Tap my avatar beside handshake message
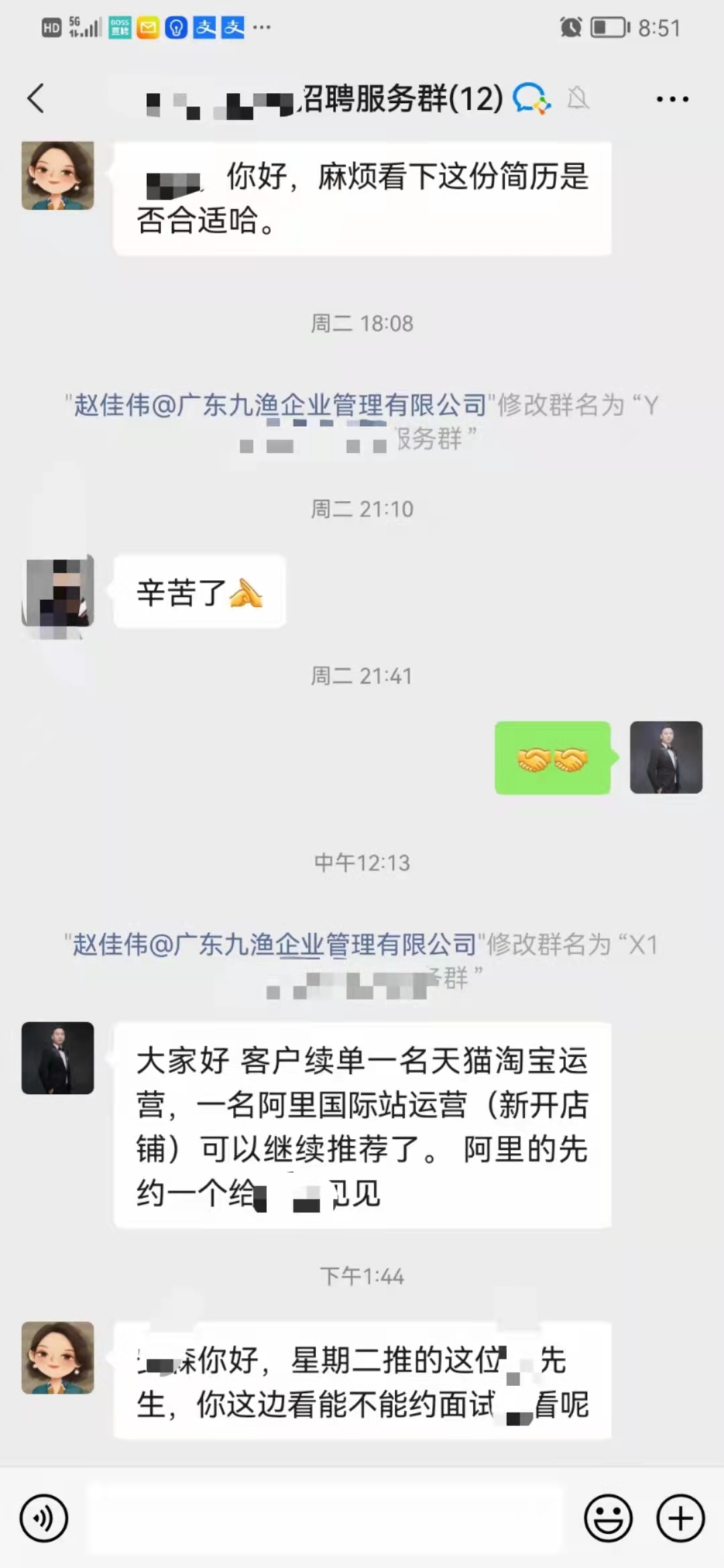Viewport: 724px width, 1568px height. click(666, 757)
